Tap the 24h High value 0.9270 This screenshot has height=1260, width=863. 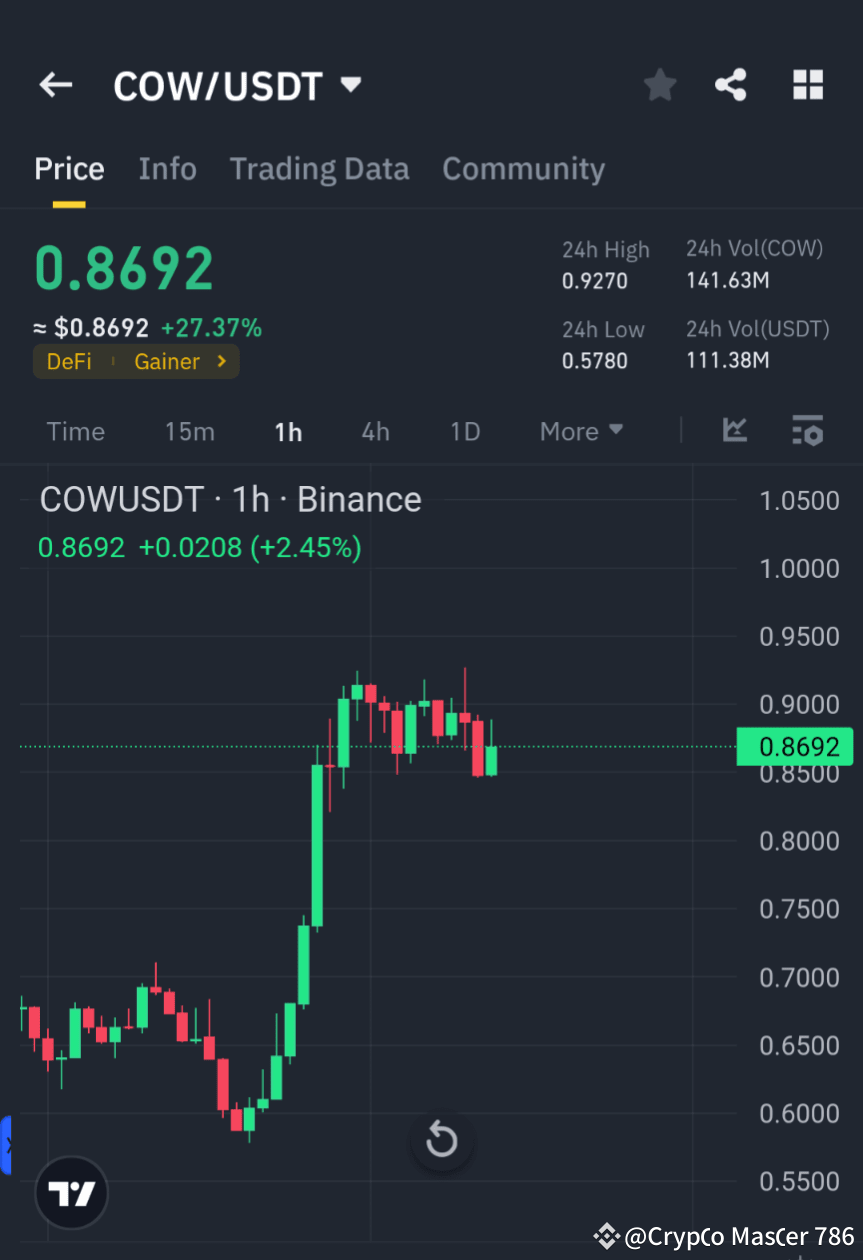click(x=594, y=281)
